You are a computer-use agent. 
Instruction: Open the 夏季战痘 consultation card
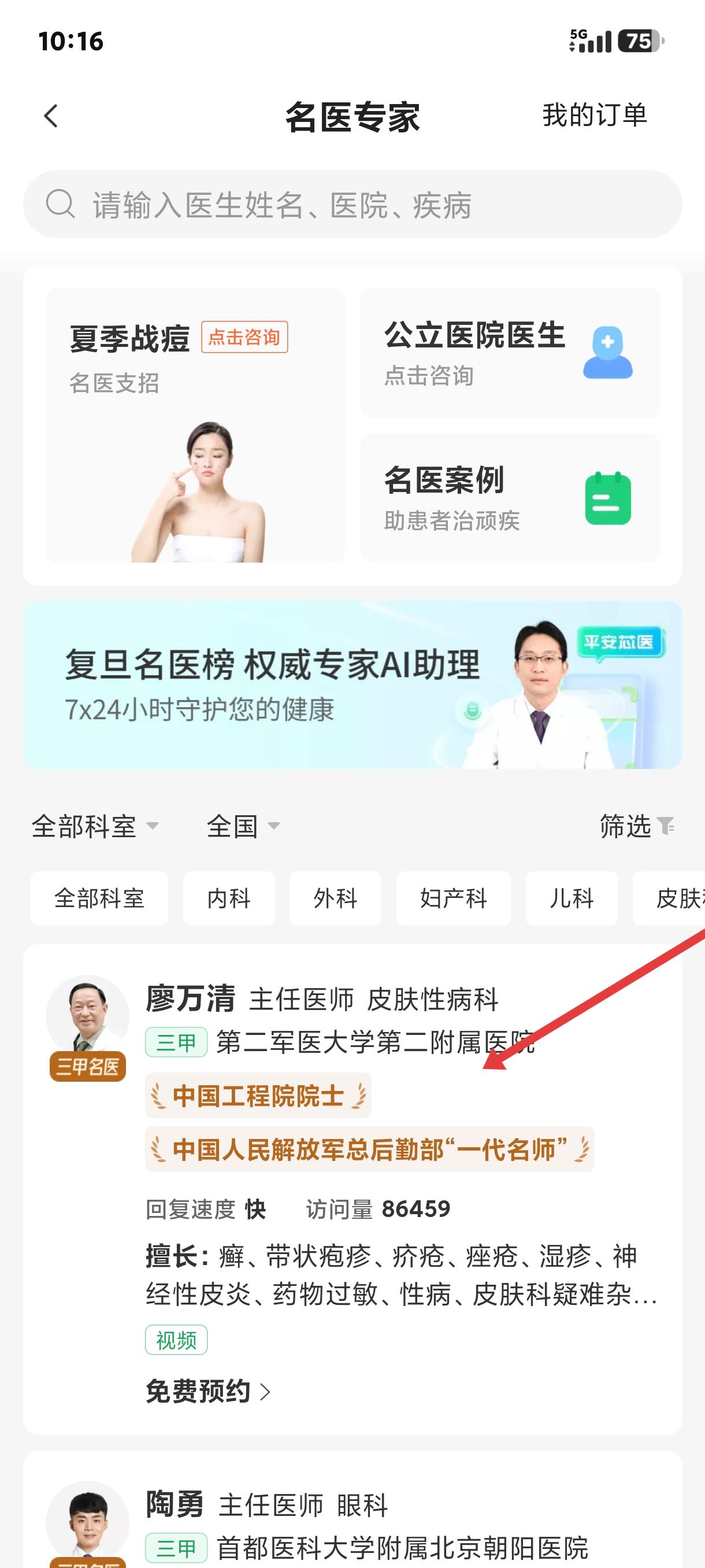195,425
